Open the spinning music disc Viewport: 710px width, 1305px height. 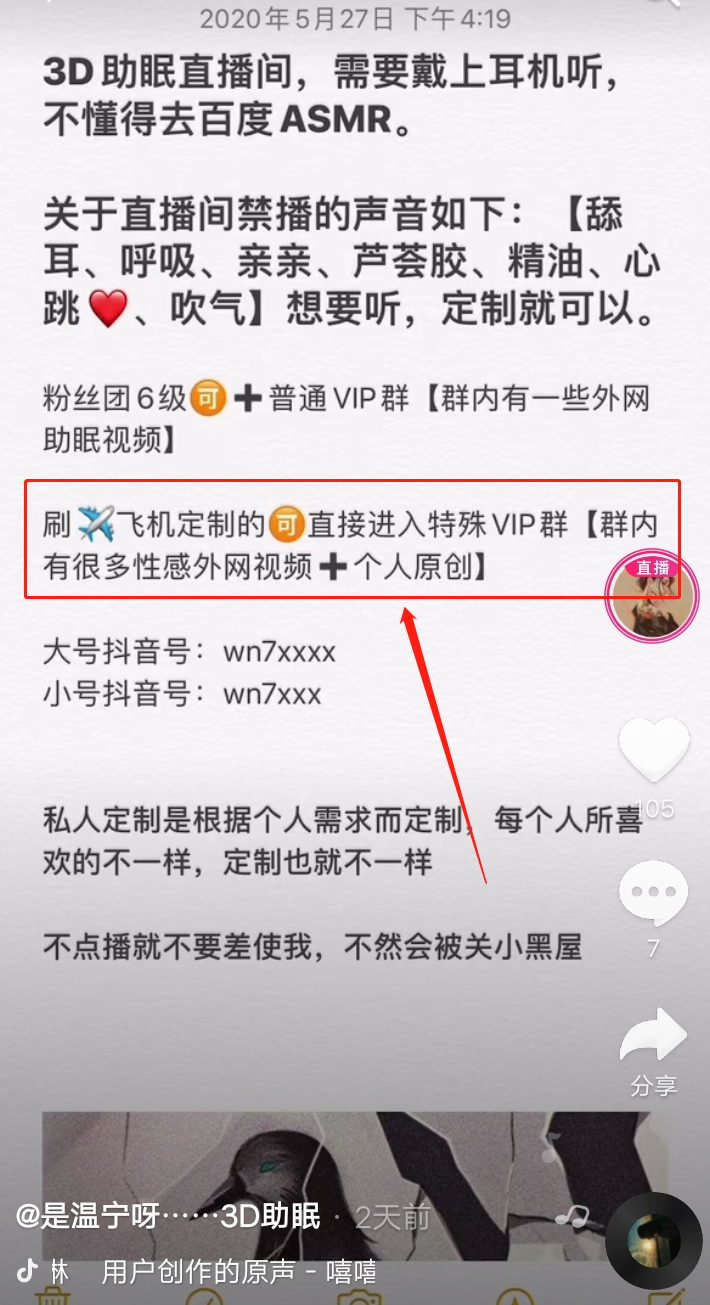[654, 1240]
